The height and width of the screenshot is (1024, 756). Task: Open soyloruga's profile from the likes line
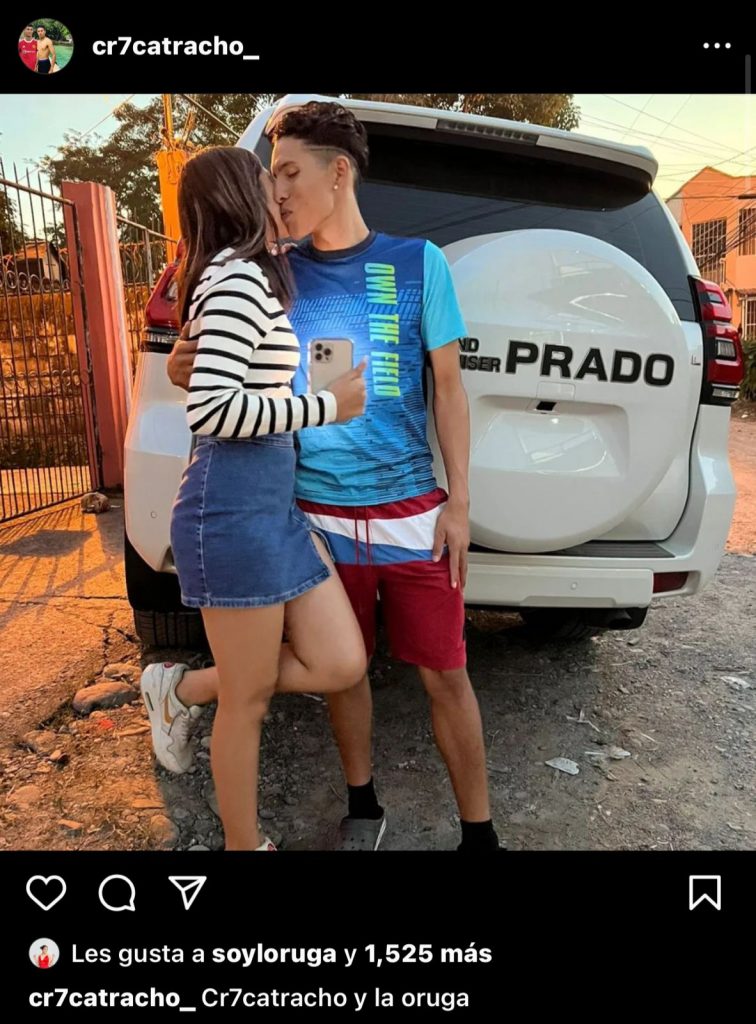(273, 954)
